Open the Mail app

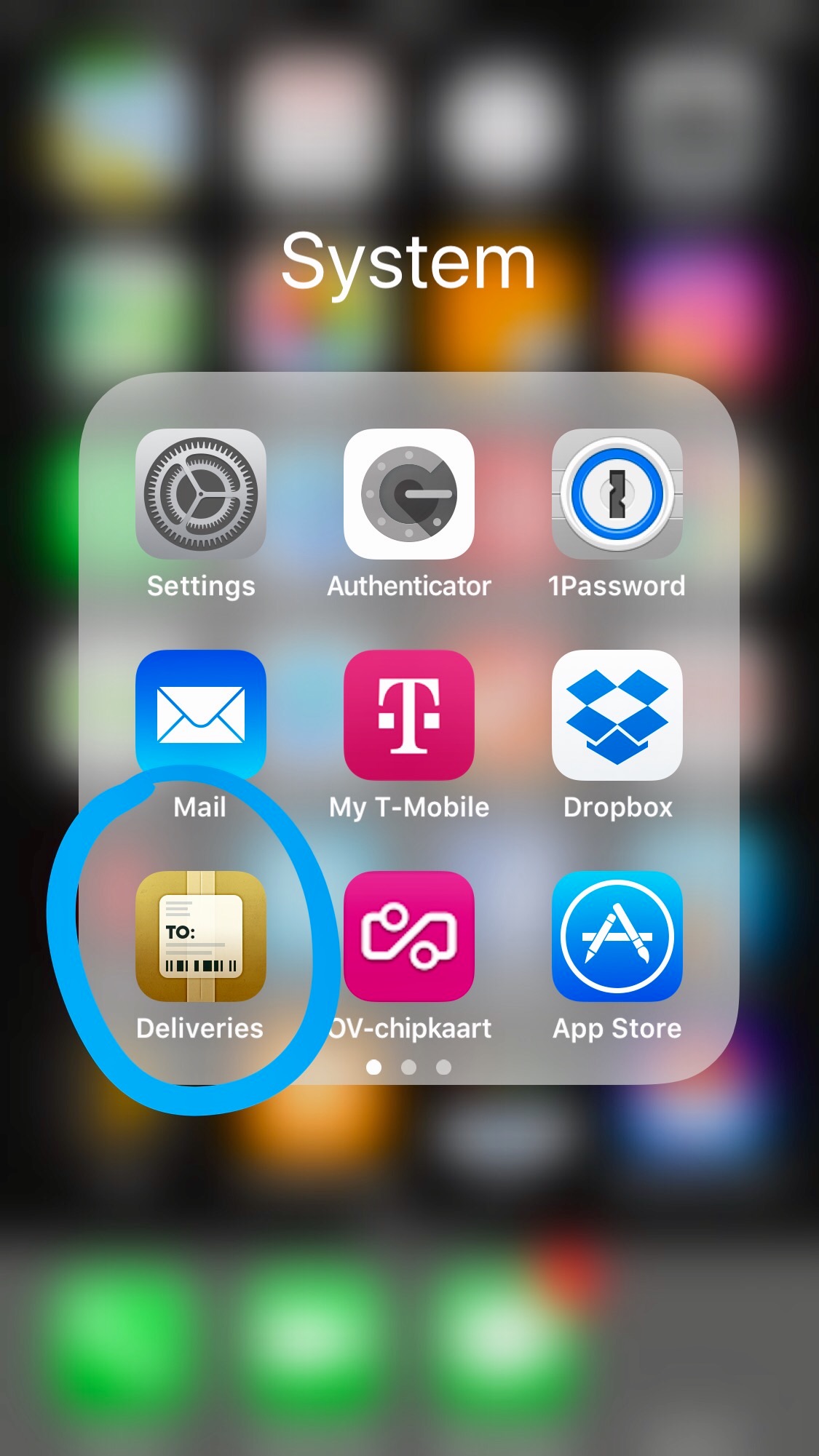coord(200,715)
